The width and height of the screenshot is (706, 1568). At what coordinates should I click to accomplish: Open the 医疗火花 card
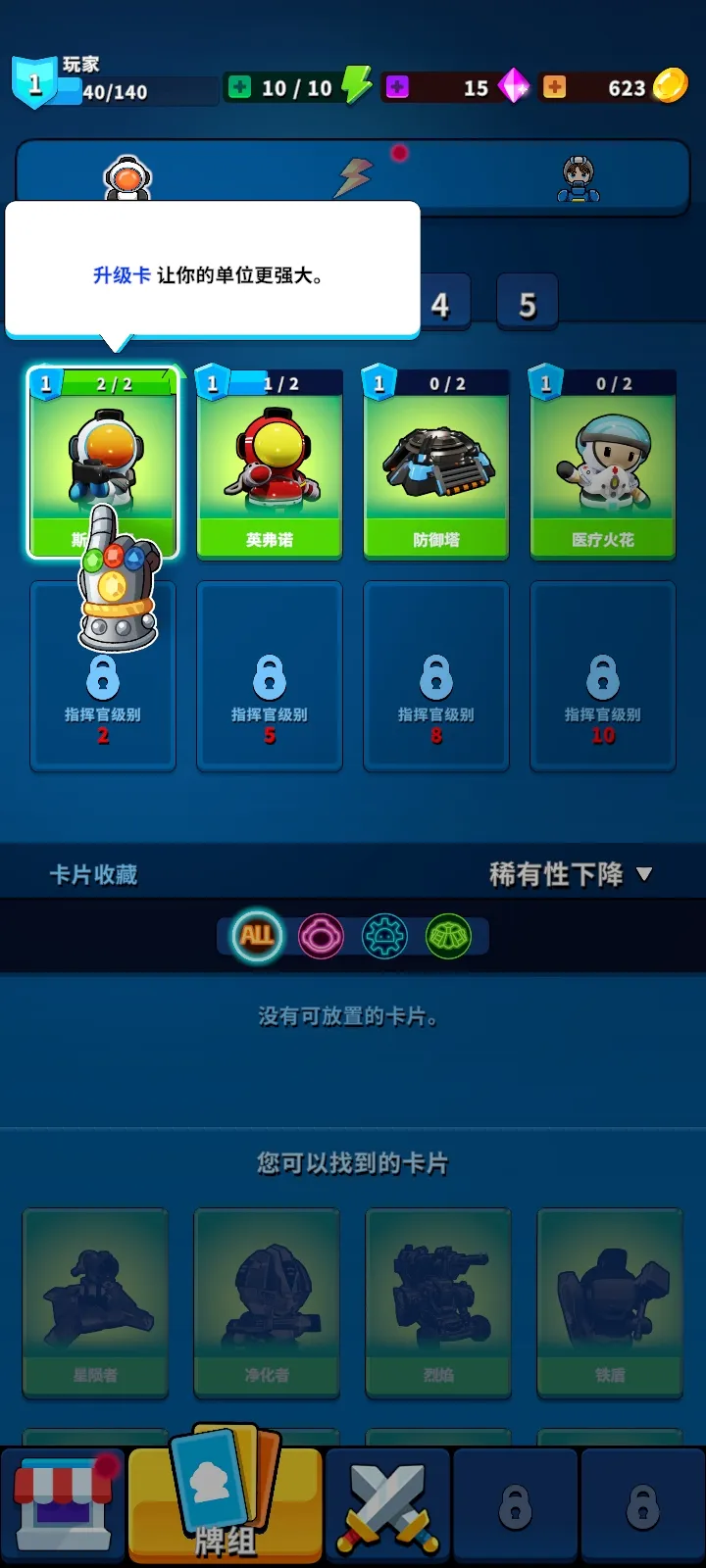(603, 463)
